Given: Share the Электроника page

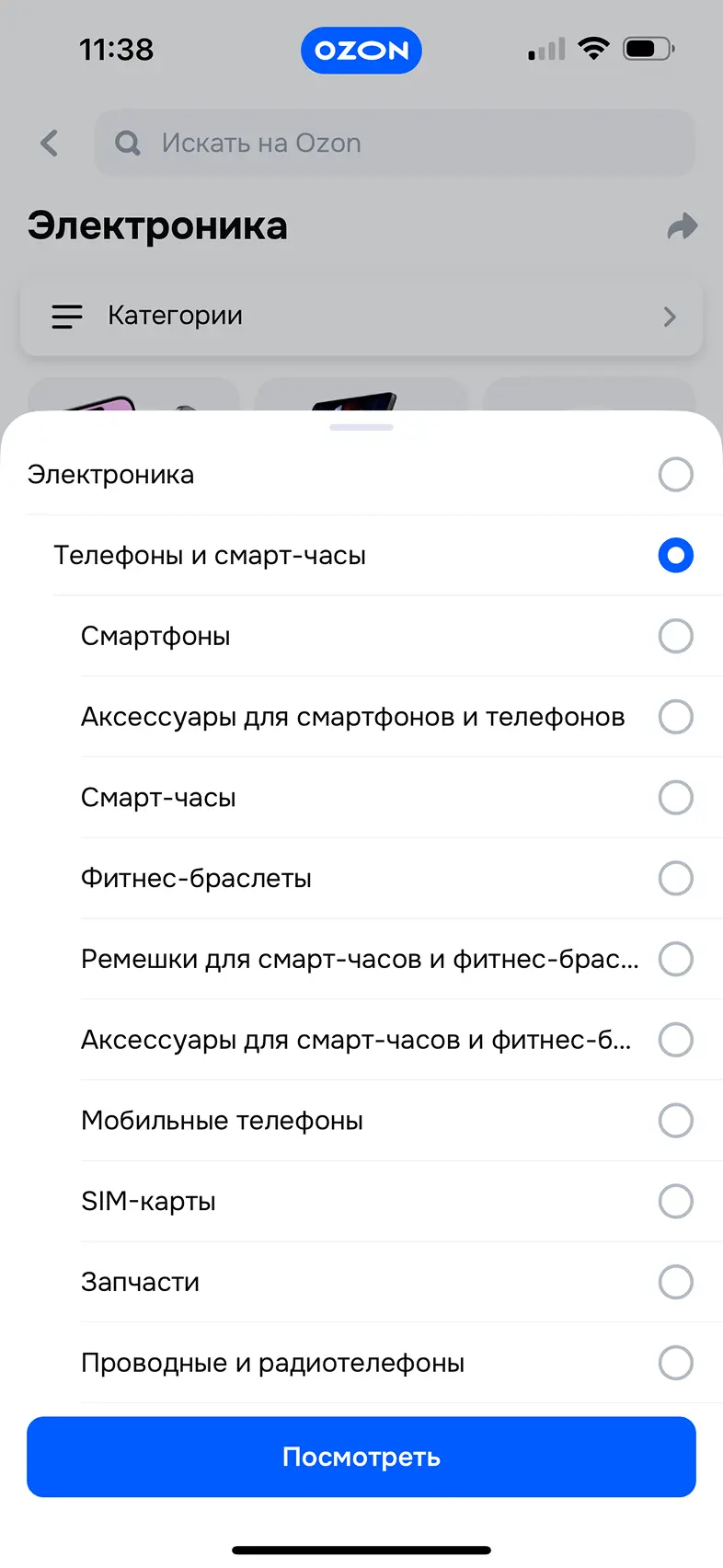Looking at the screenshot, I should [x=682, y=226].
